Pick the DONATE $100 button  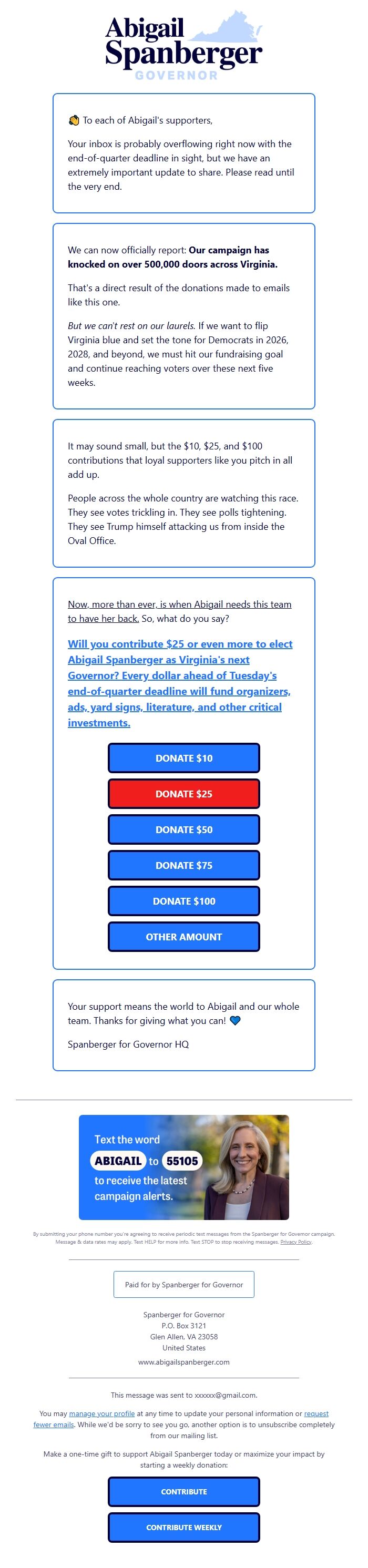coord(183,901)
